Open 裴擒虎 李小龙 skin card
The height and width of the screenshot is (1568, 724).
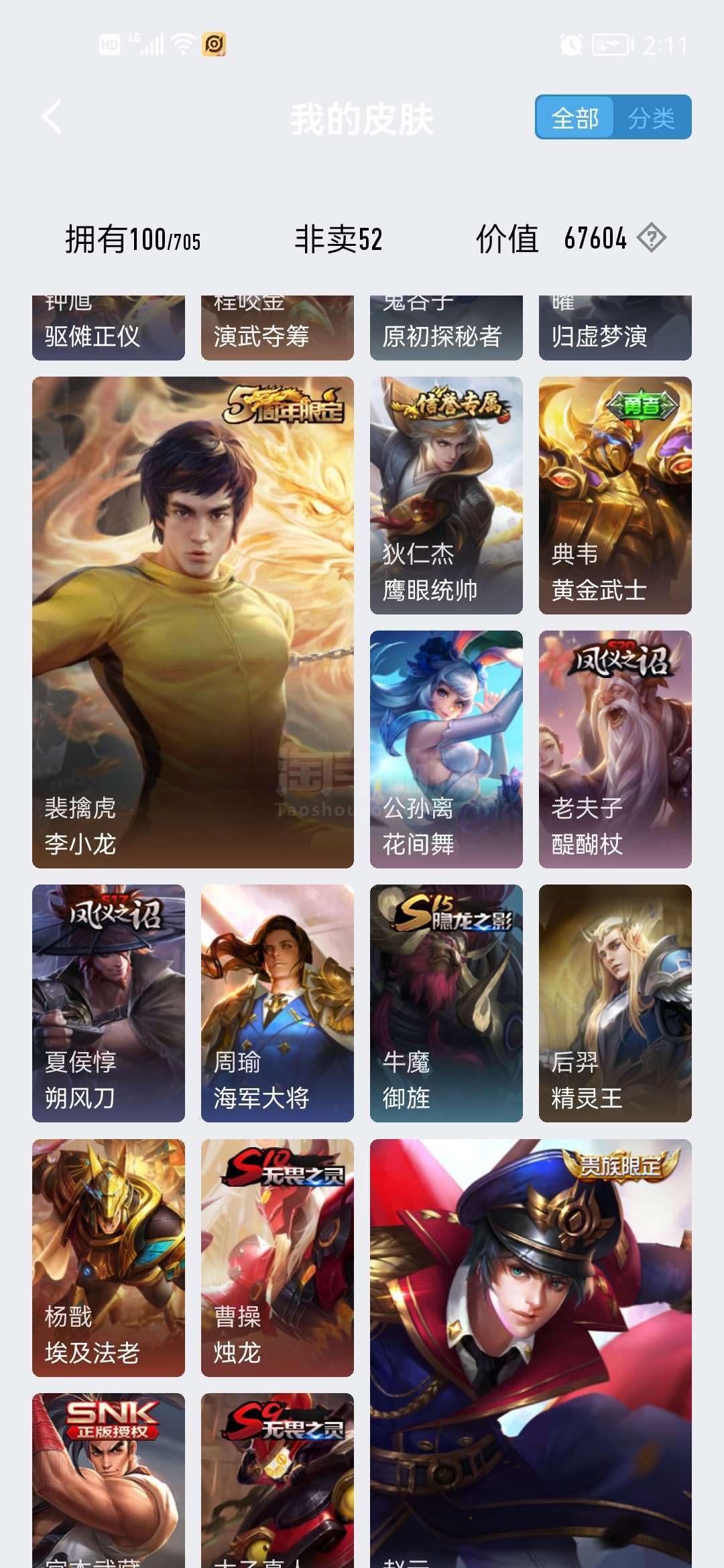pos(193,622)
